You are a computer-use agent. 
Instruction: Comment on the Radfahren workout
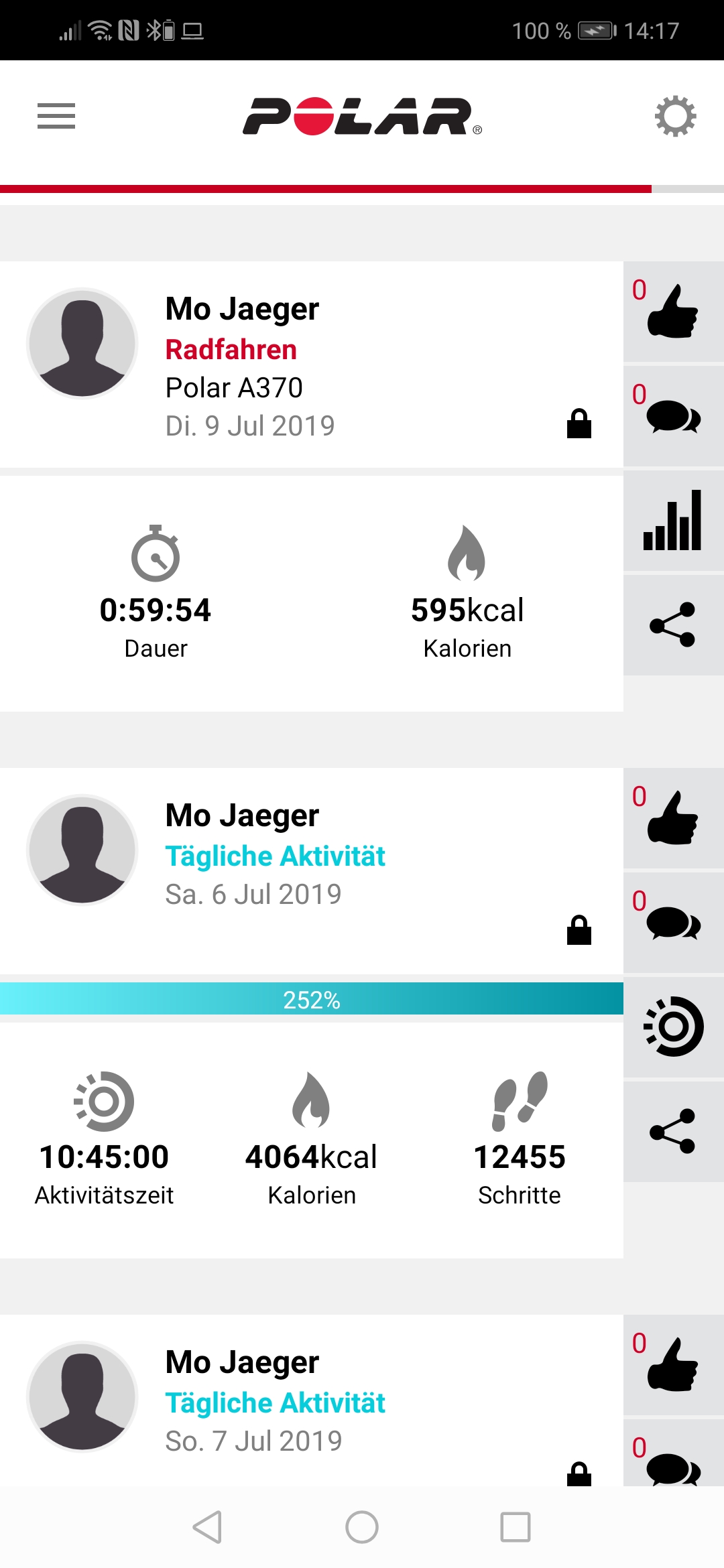click(673, 416)
